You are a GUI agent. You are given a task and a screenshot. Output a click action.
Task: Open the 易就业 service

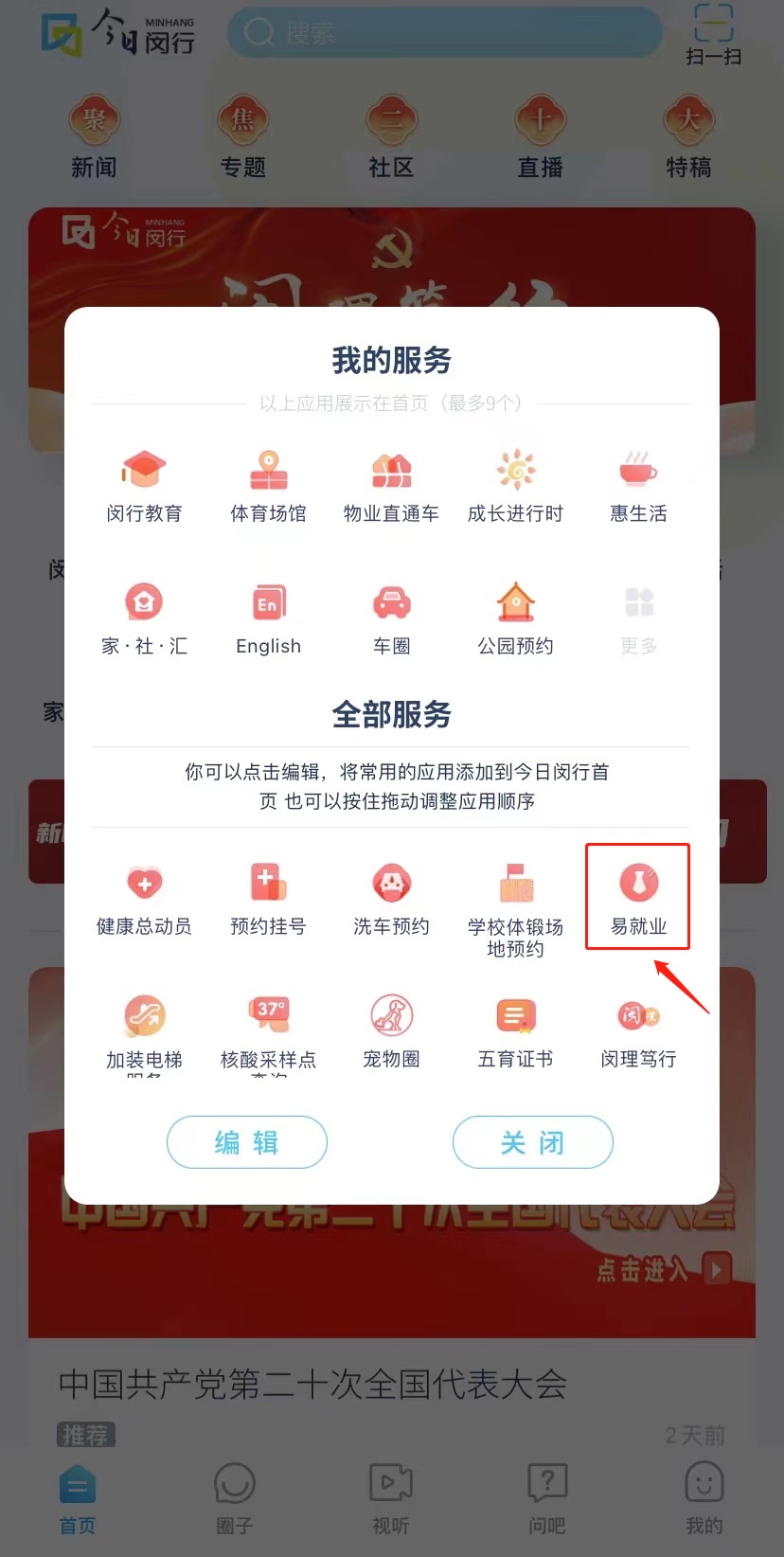coord(638,897)
